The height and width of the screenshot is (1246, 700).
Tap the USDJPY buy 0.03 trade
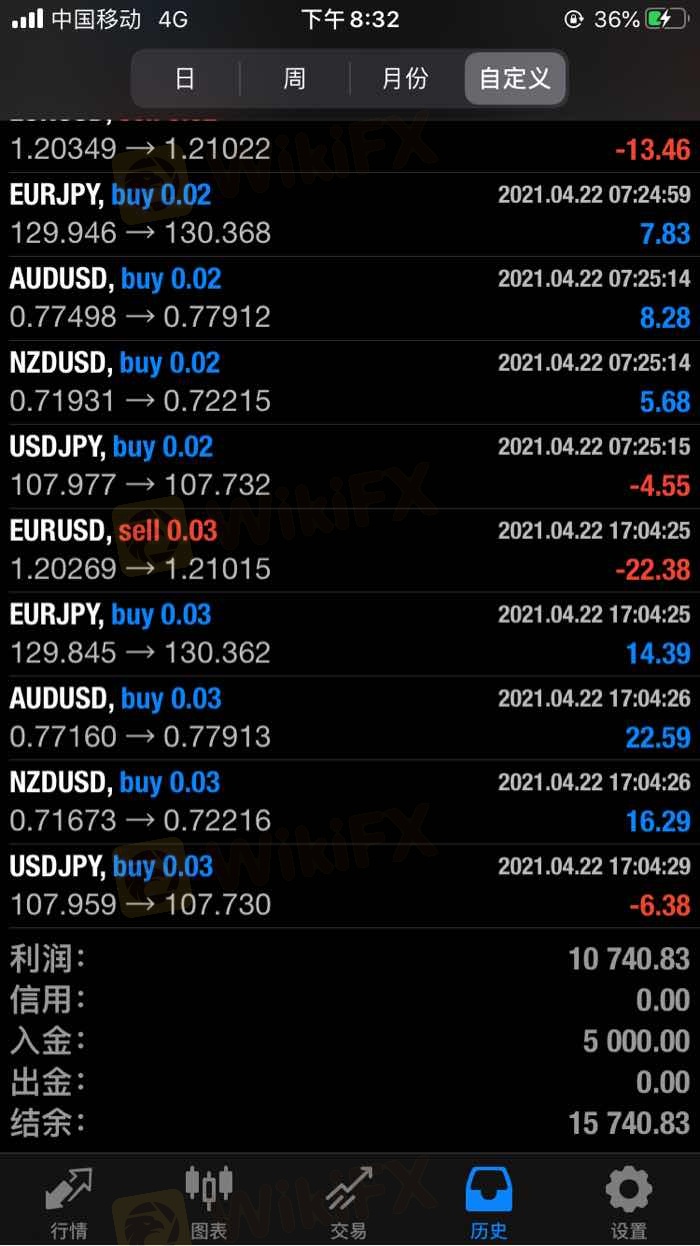[x=350, y=886]
